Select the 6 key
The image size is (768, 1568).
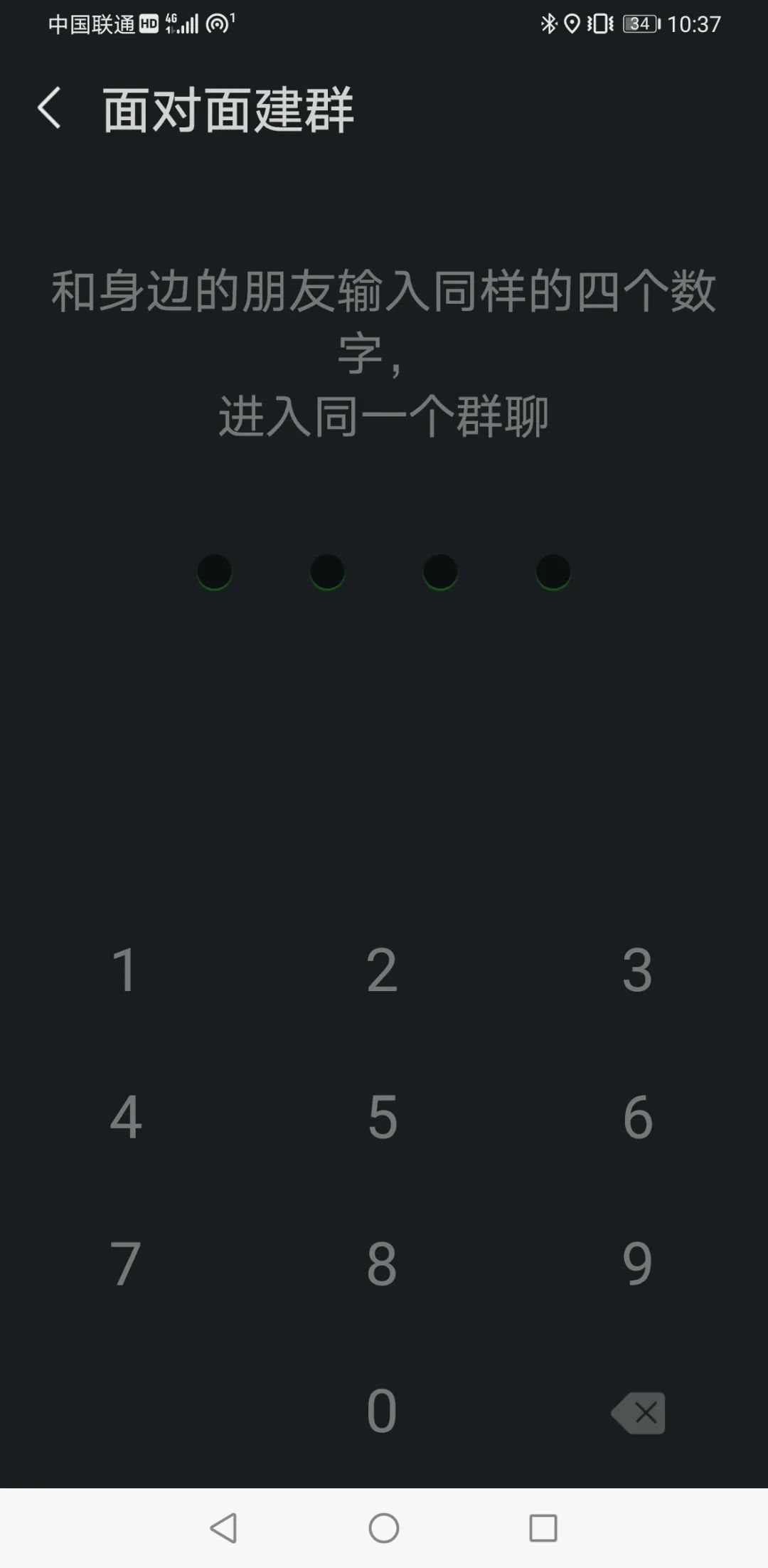click(x=637, y=1116)
